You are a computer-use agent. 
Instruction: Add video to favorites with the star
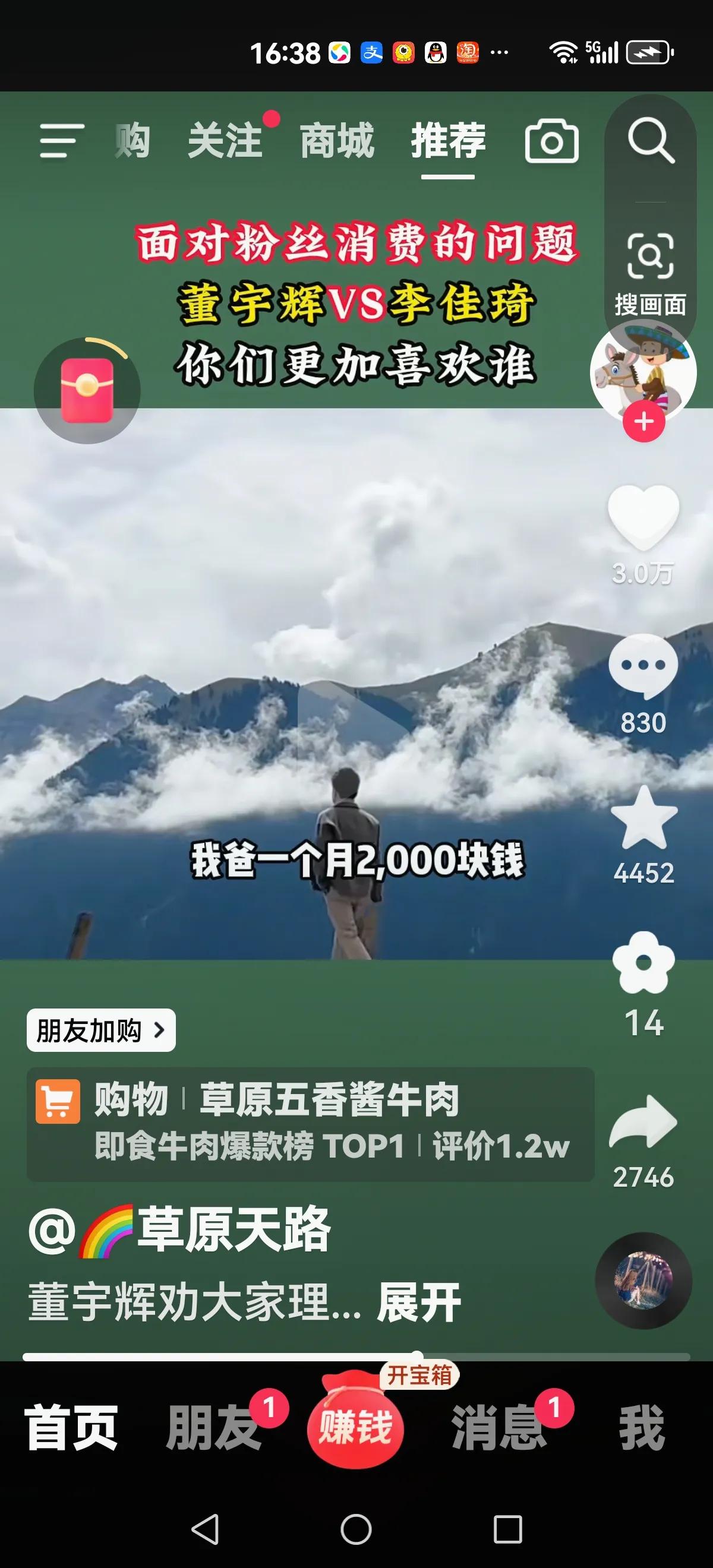(x=643, y=818)
